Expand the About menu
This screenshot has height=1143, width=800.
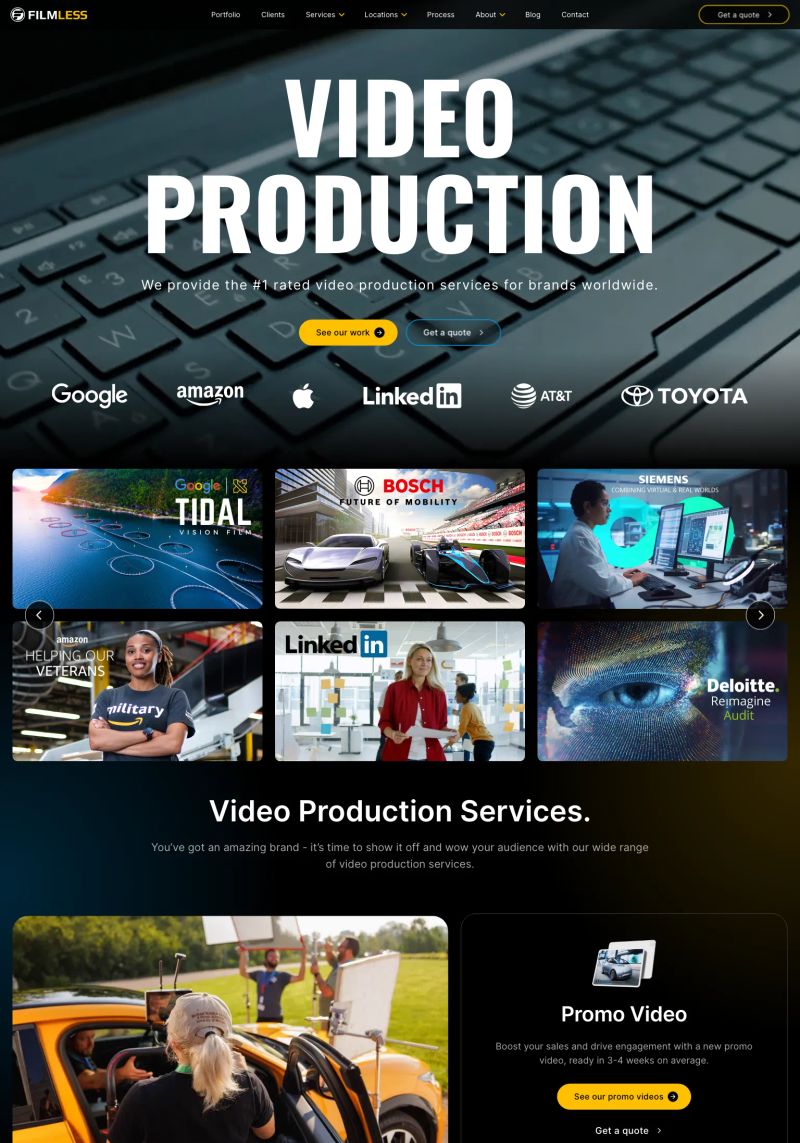(490, 15)
